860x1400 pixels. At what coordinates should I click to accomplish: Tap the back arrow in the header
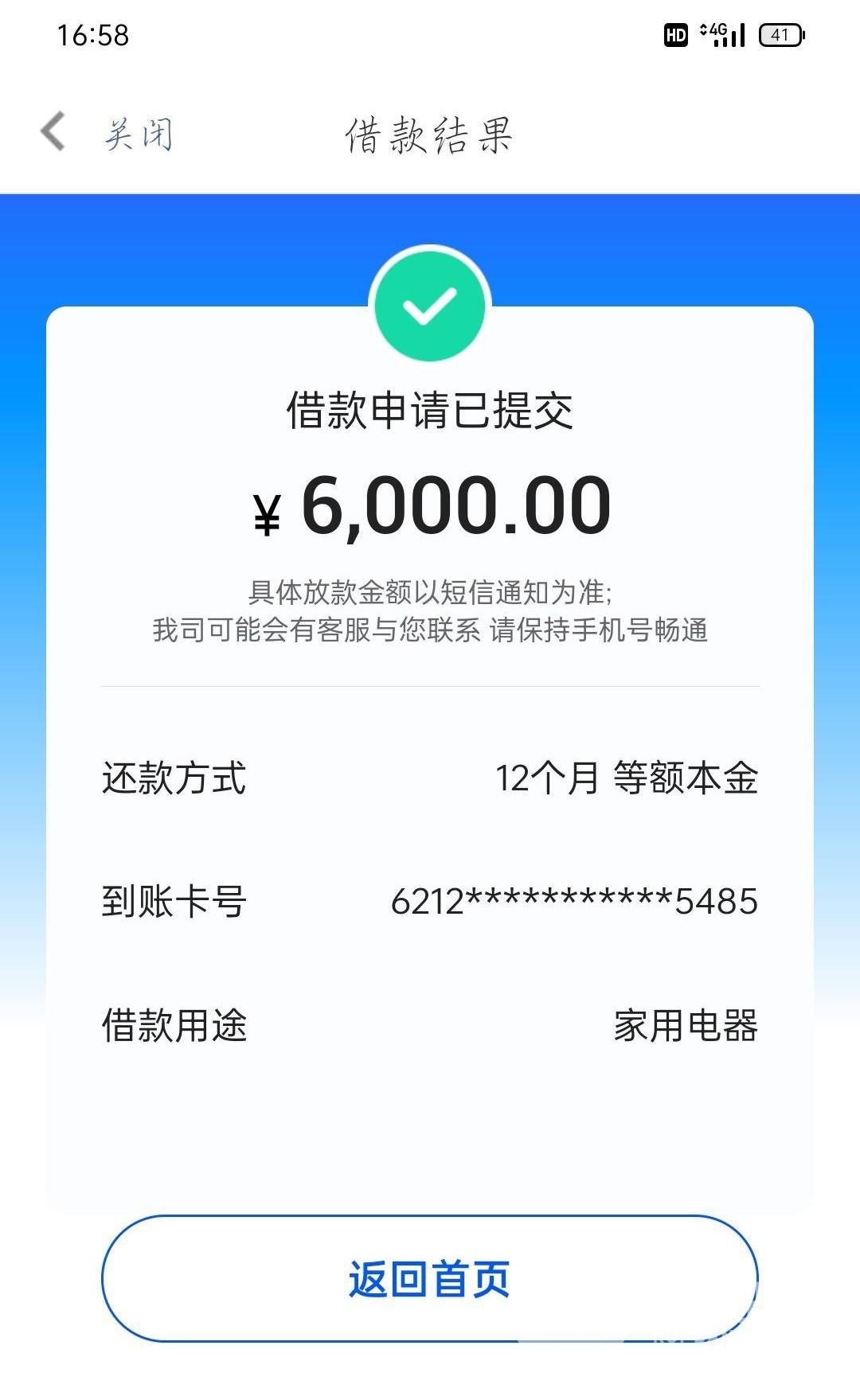(53, 131)
